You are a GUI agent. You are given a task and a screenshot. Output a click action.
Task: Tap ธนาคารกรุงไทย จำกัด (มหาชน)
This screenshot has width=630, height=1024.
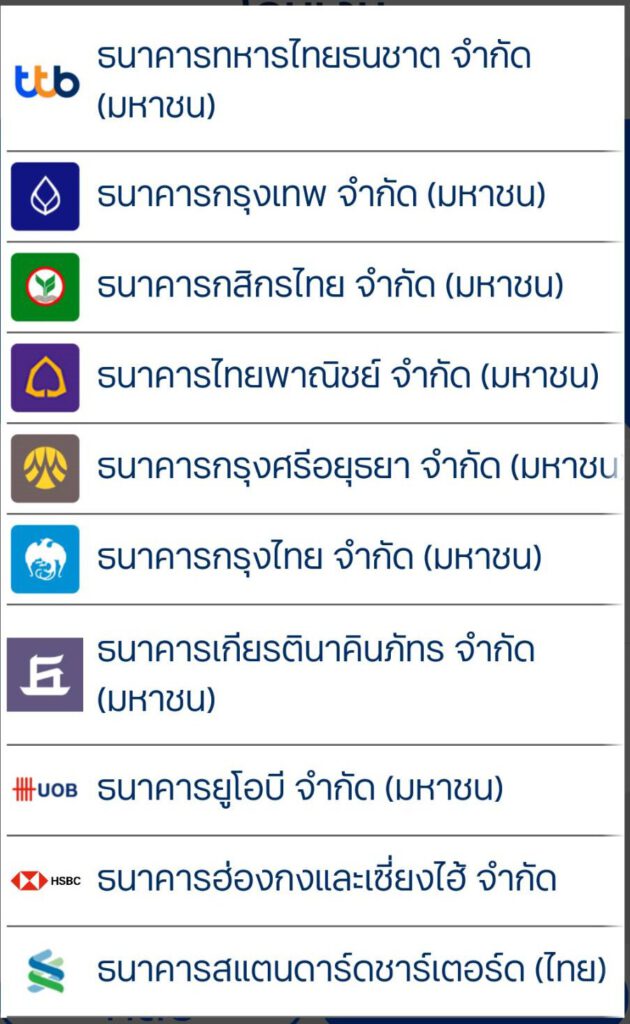(x=313, y=560)
